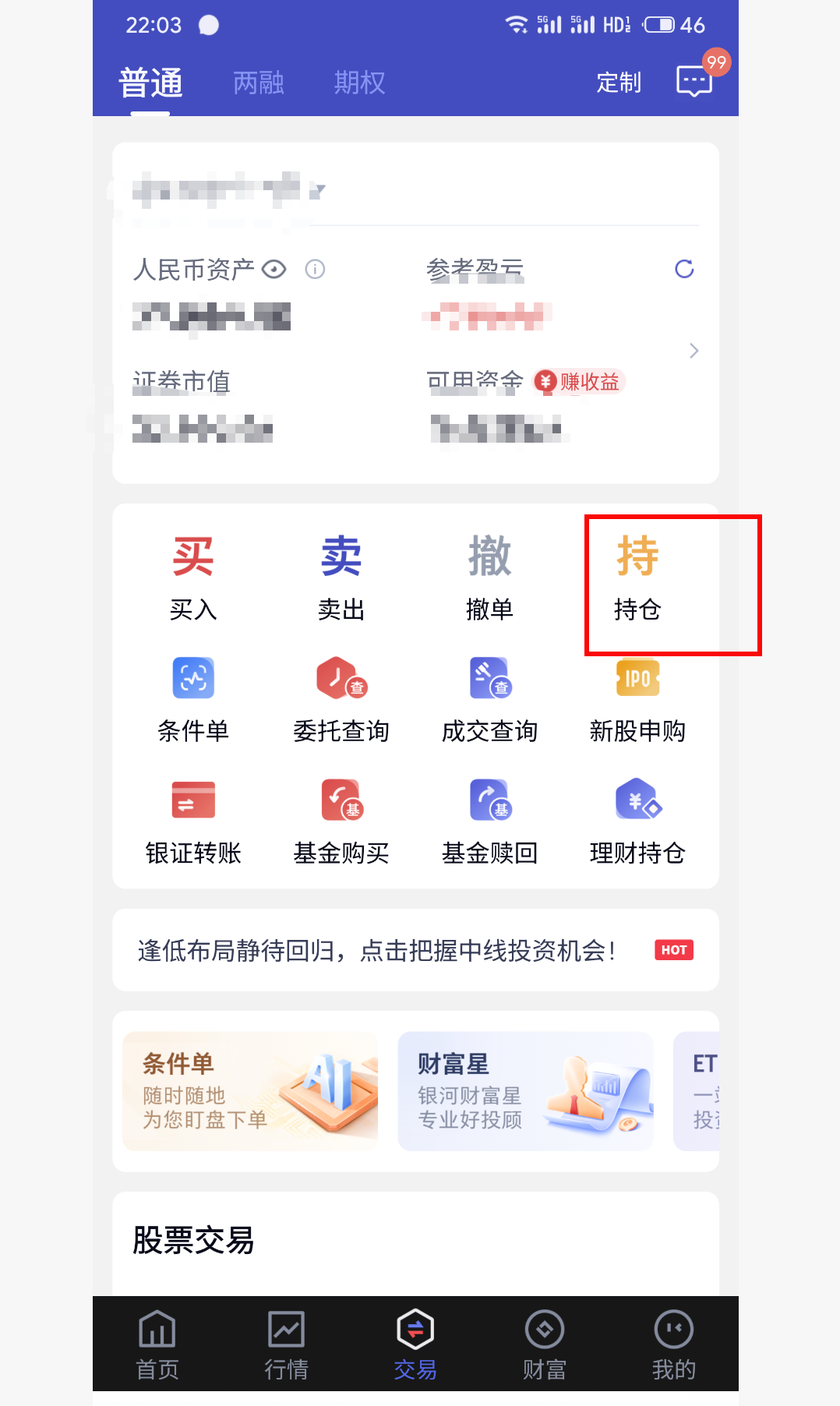Screen dimensions: 840x1406
Task: Open the 财富星 card
Action: pyautogui.click(x=525, y=1091)
